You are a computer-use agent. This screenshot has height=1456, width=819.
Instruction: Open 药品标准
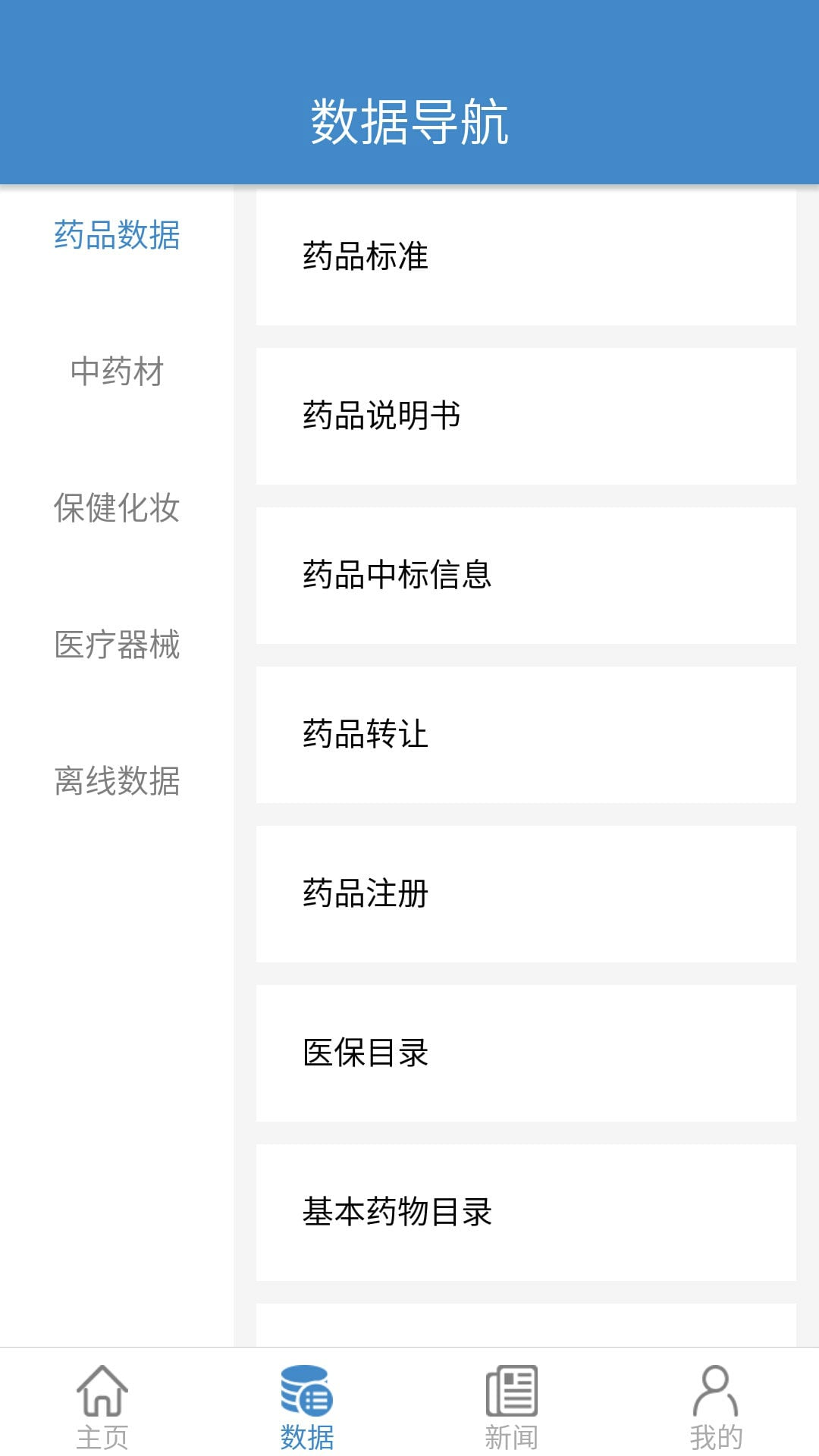click(x=526, y=257)
